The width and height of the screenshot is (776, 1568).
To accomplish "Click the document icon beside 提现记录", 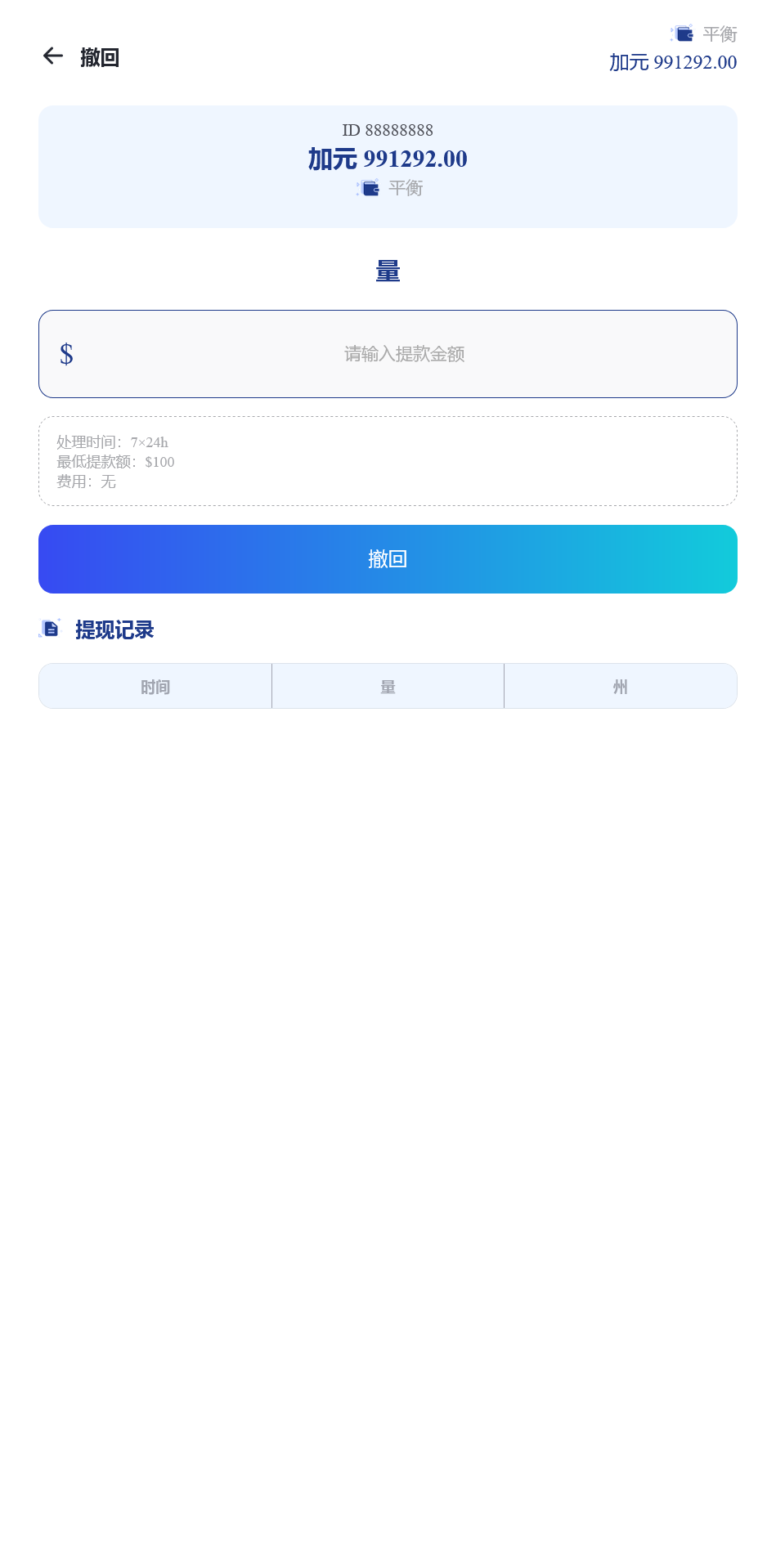I will 51,629.
